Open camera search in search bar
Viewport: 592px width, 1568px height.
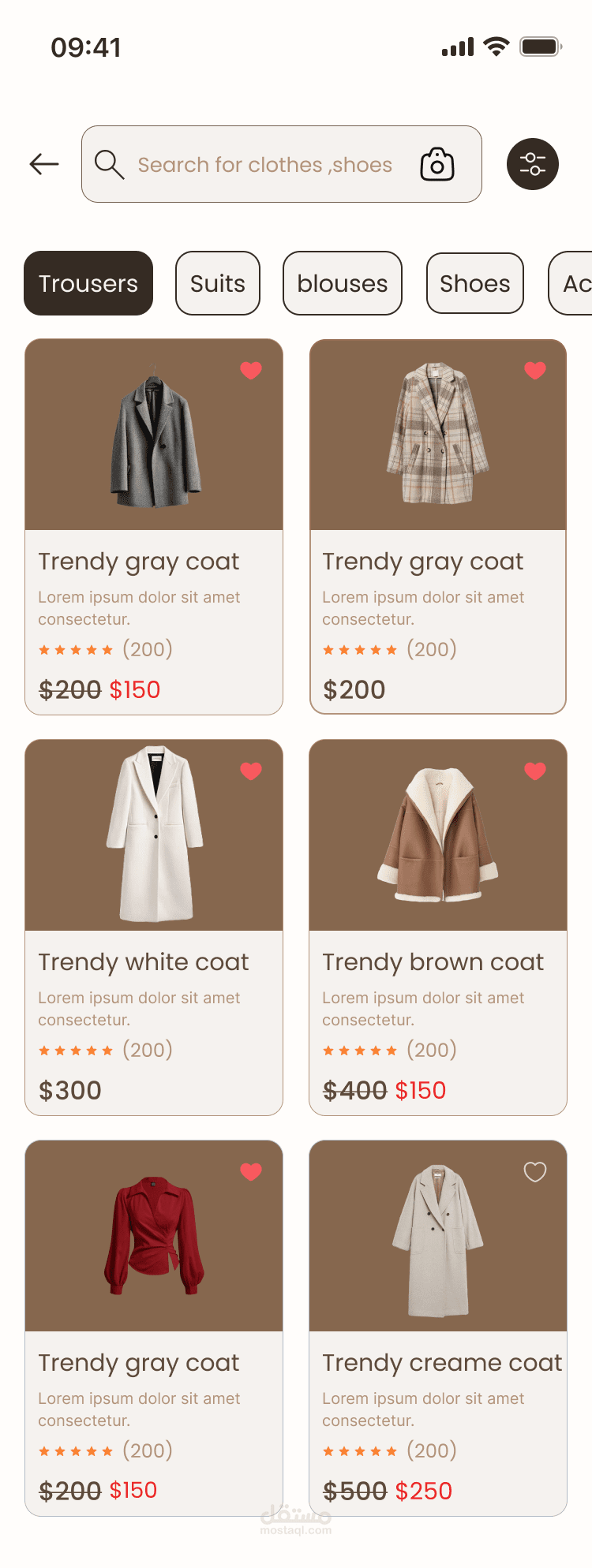coord(437,164)
